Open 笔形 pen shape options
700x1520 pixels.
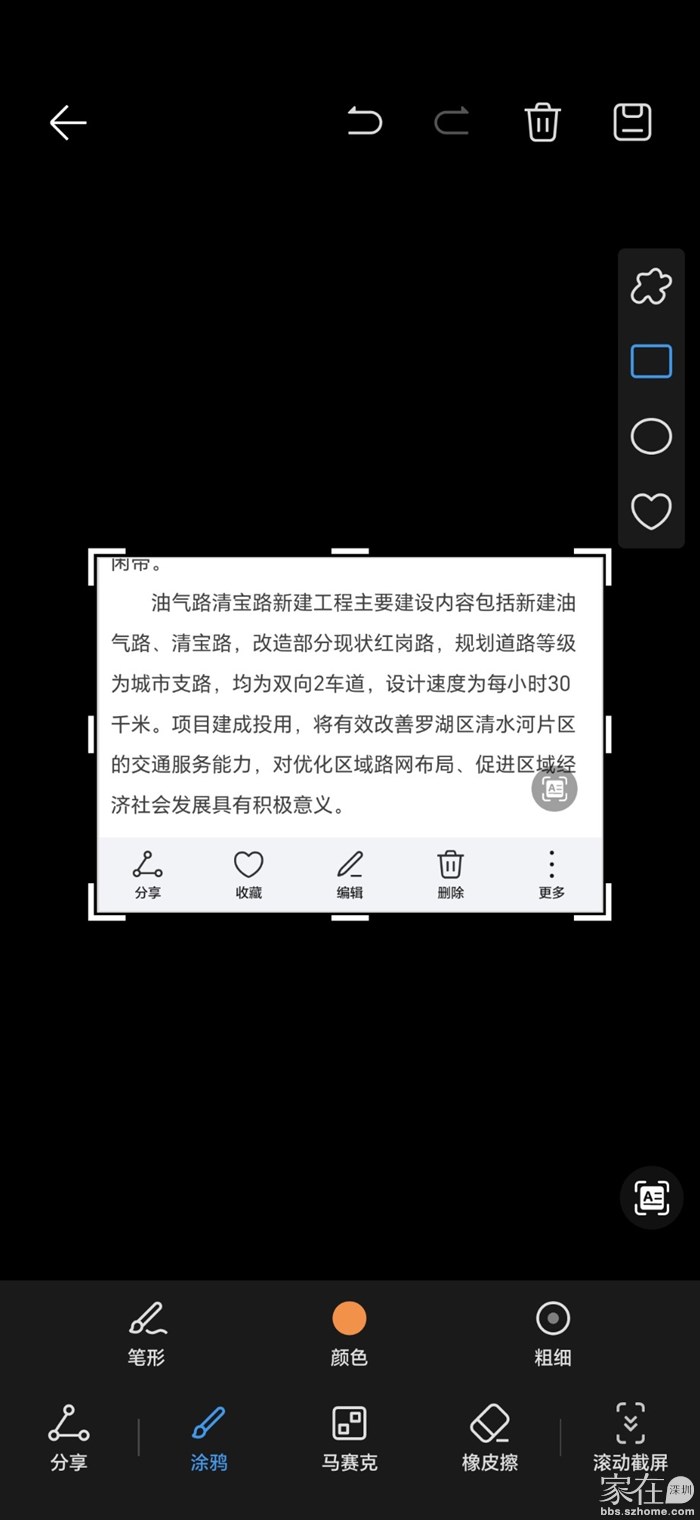pyautogui.click(x=147, y=1333)
